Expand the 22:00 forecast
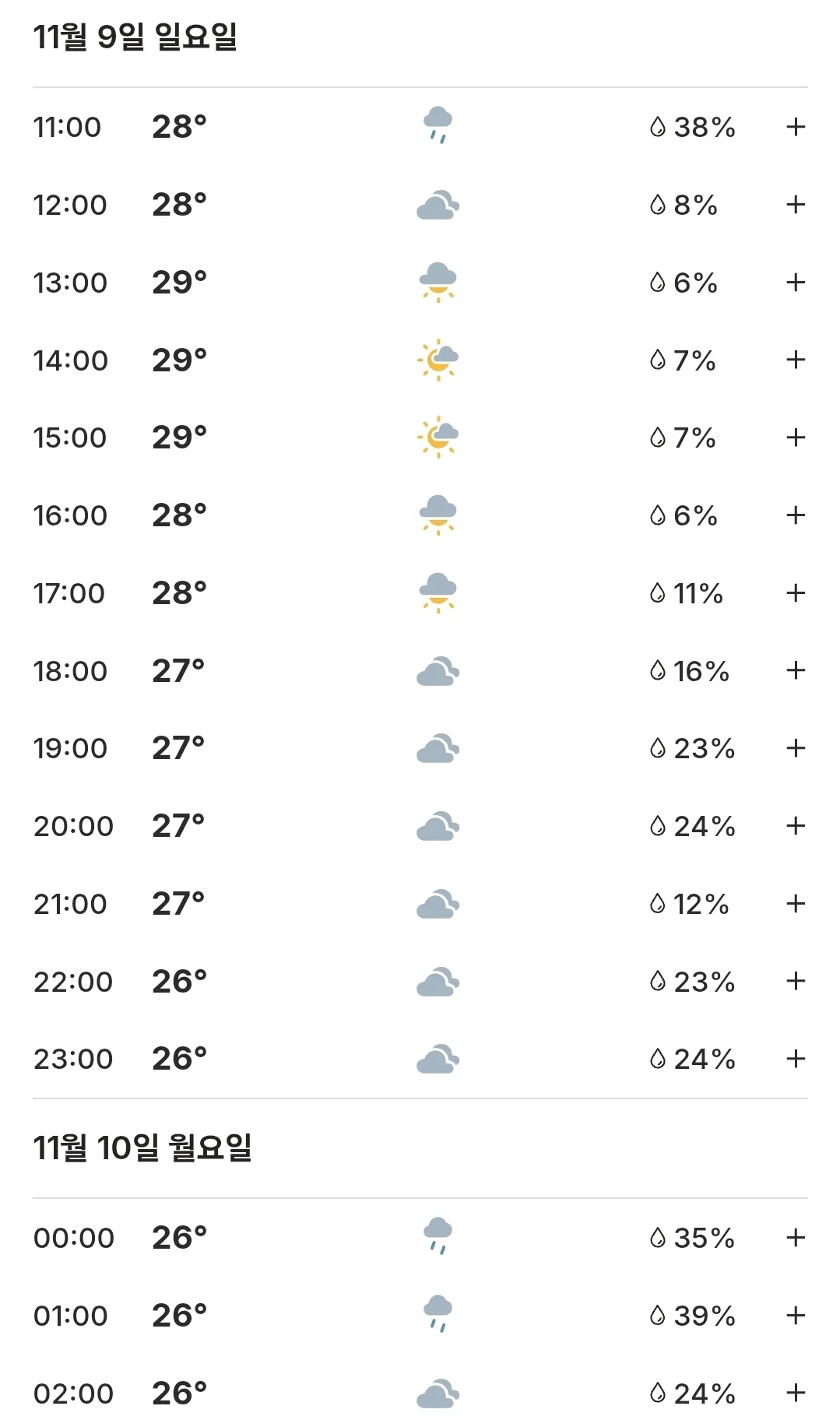This screenshot has width=840, height=1427. click(795, 981)
